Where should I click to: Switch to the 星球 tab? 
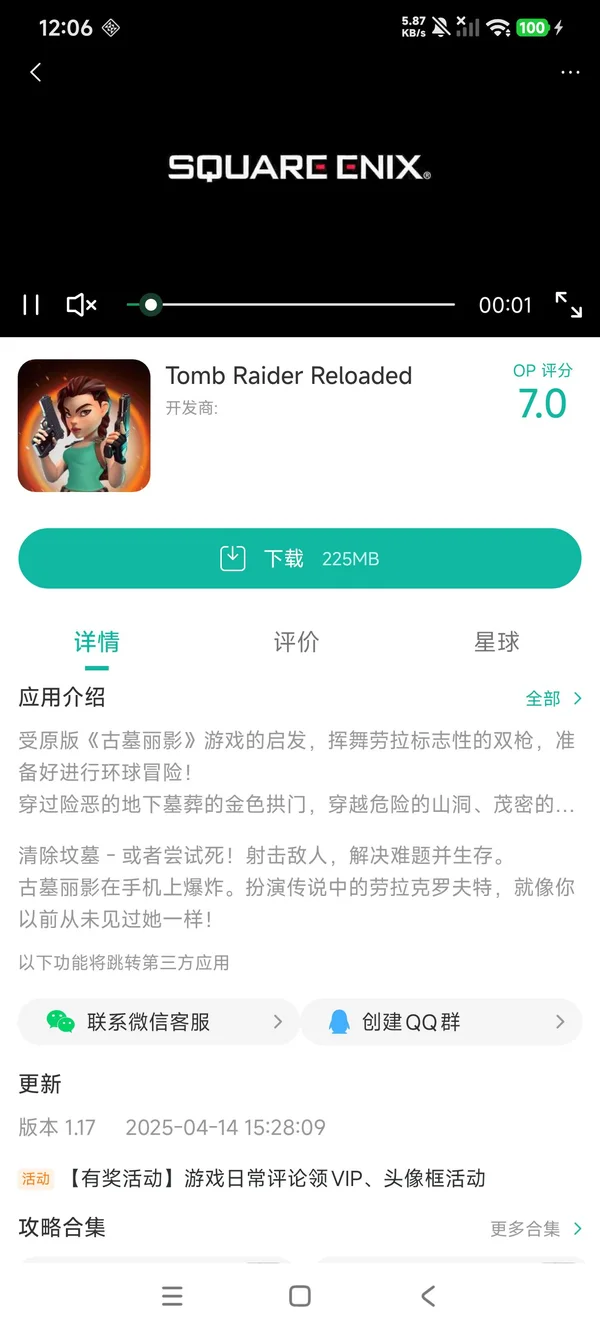coord(497,642)
